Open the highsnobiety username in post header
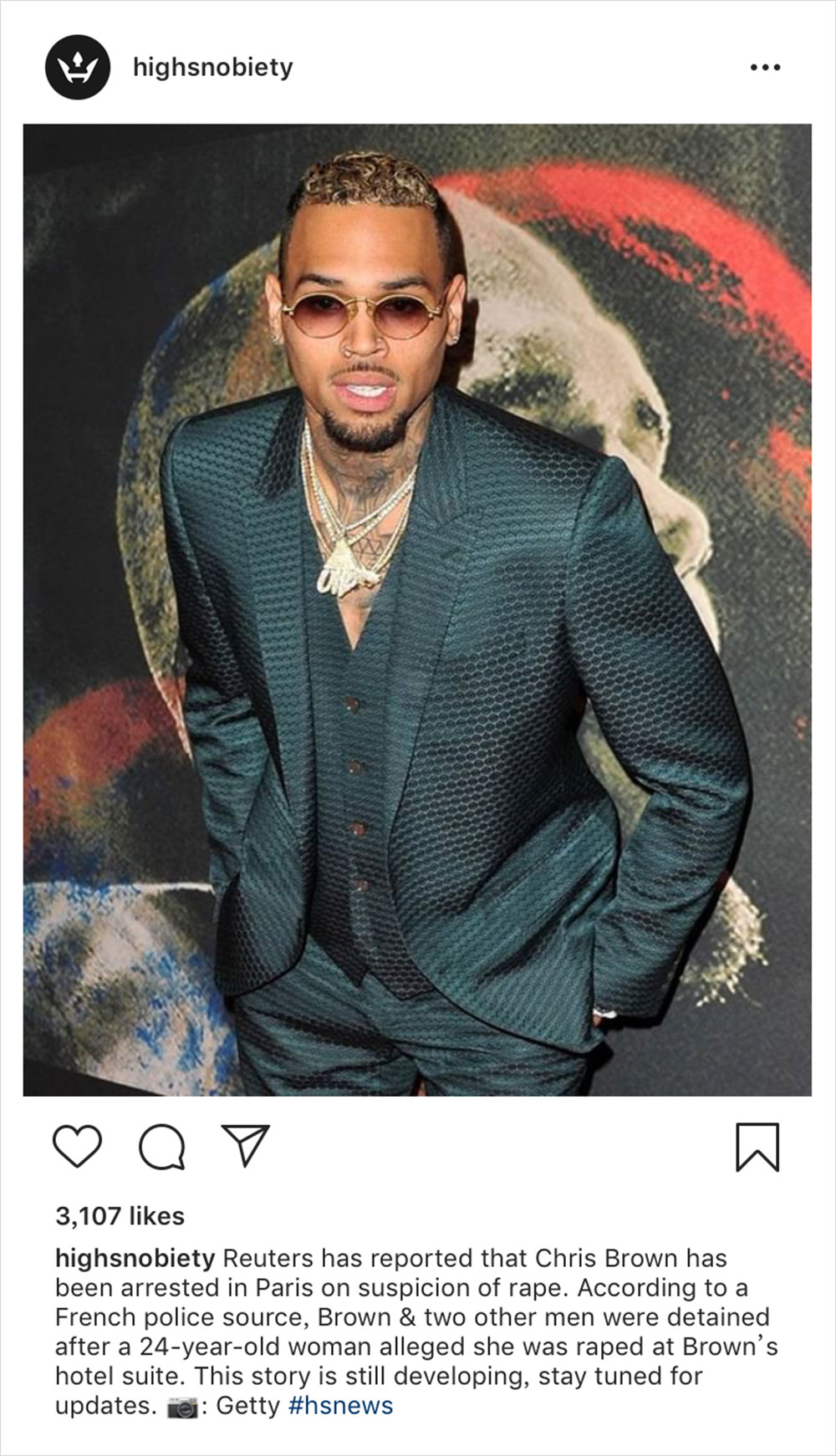 (212, 67)
